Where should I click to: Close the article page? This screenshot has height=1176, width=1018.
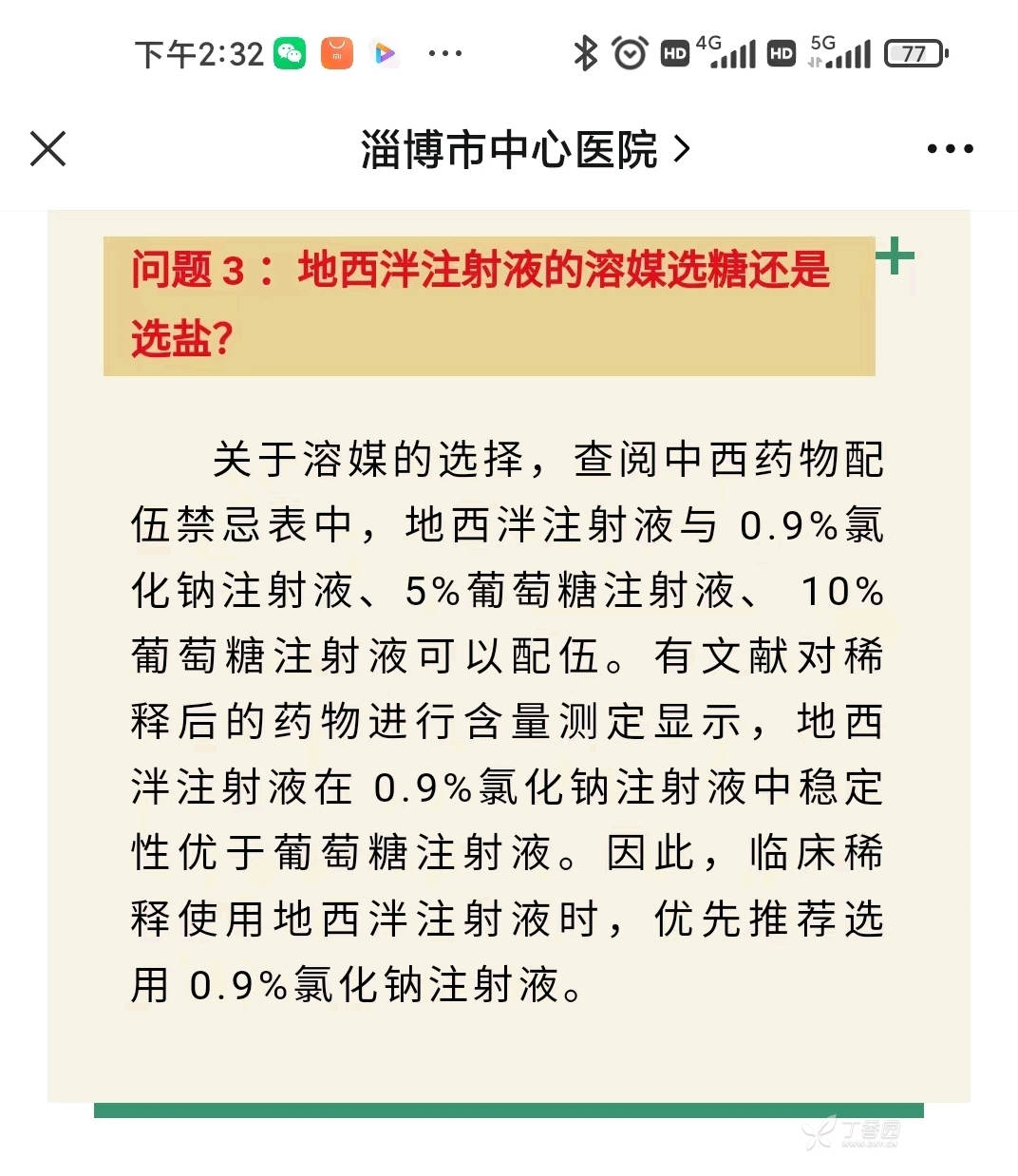(47, 149)
